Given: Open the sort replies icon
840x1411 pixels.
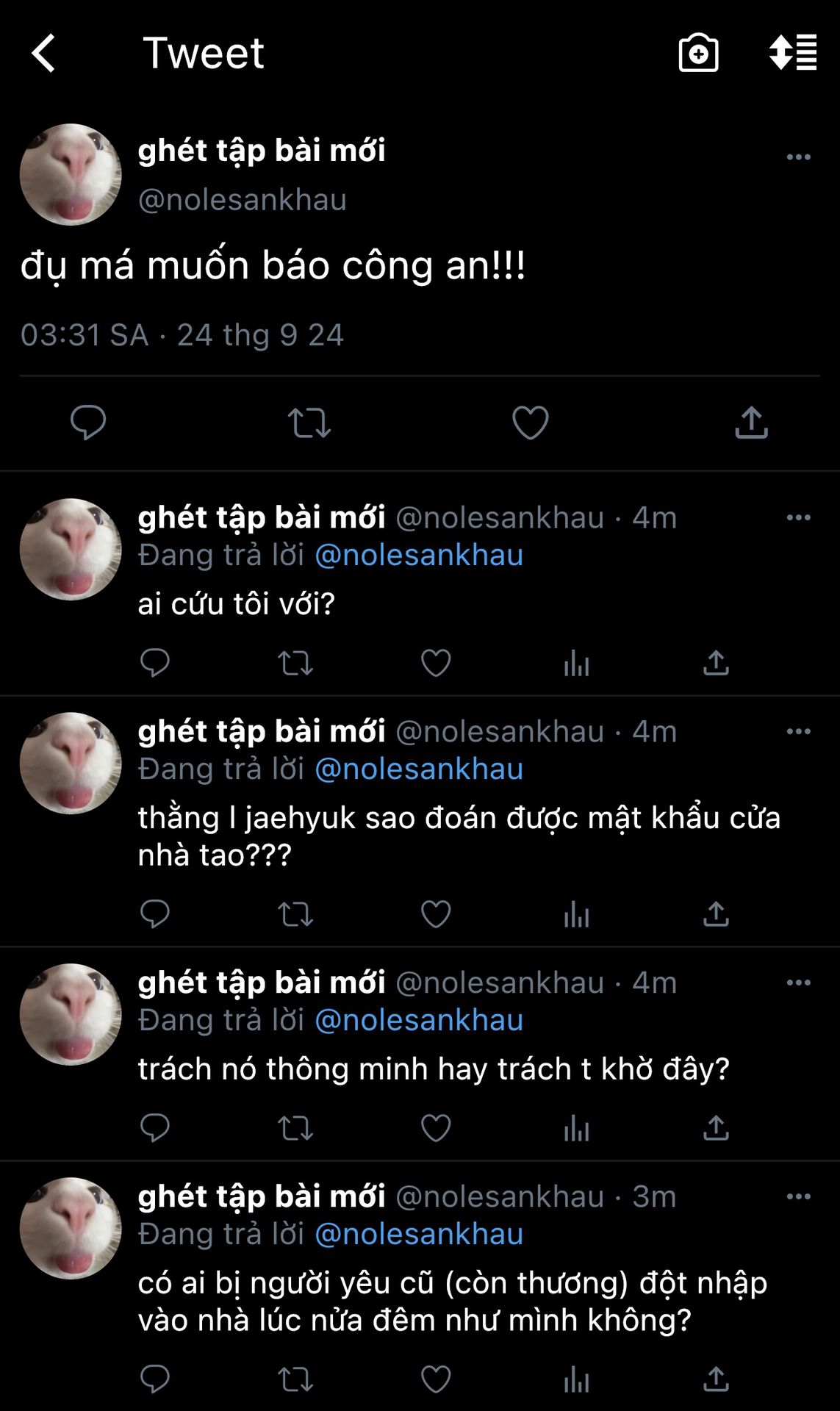Looking at the screenshot, I should pyautogui.click(x=792, y=53).
